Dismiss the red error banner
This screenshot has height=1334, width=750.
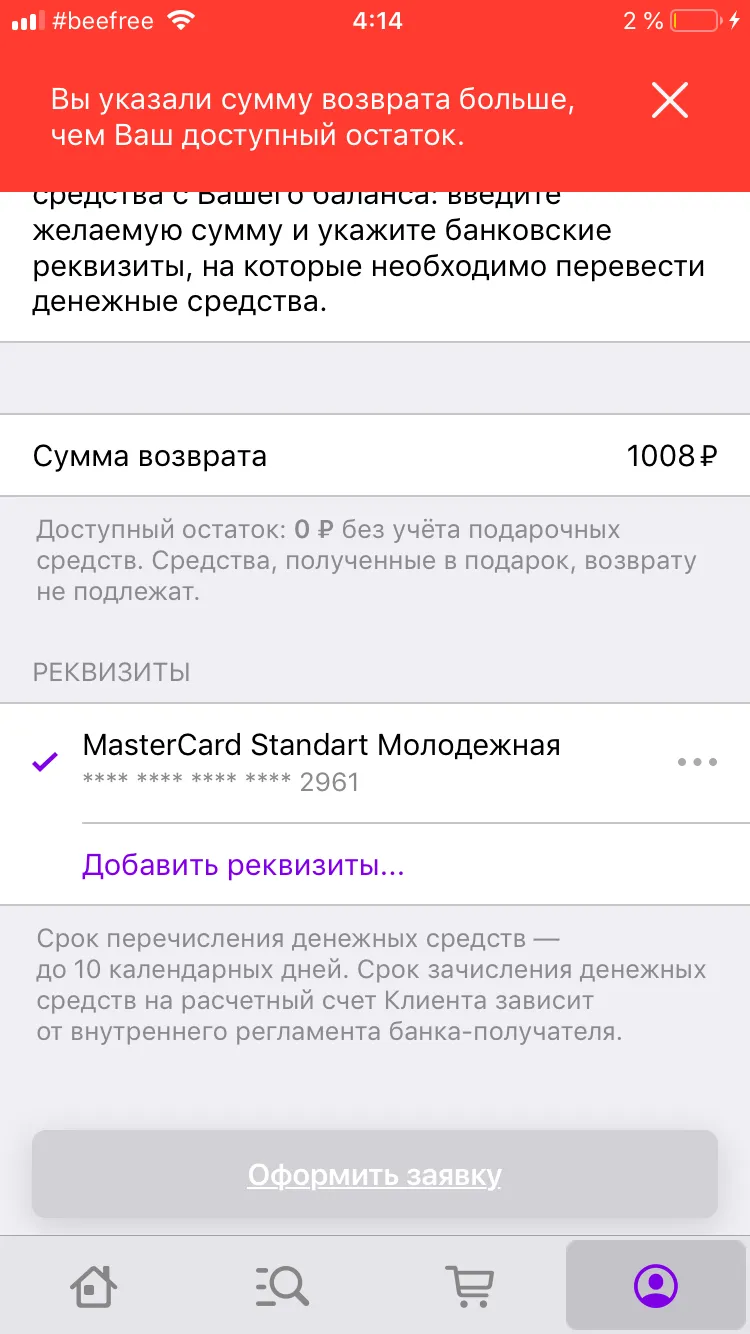pyautogui.click(x=669, y=100)
